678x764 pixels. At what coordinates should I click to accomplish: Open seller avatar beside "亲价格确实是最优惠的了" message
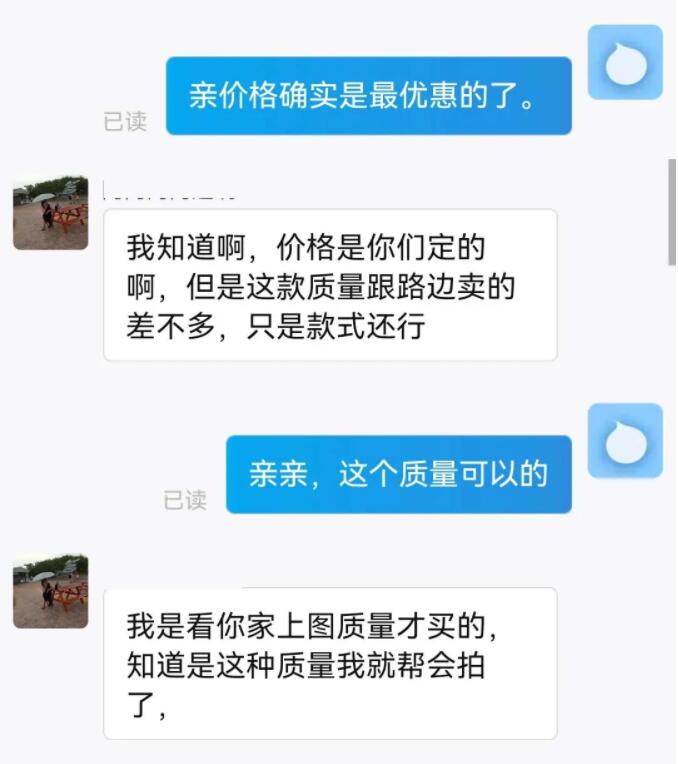point(625,62)
